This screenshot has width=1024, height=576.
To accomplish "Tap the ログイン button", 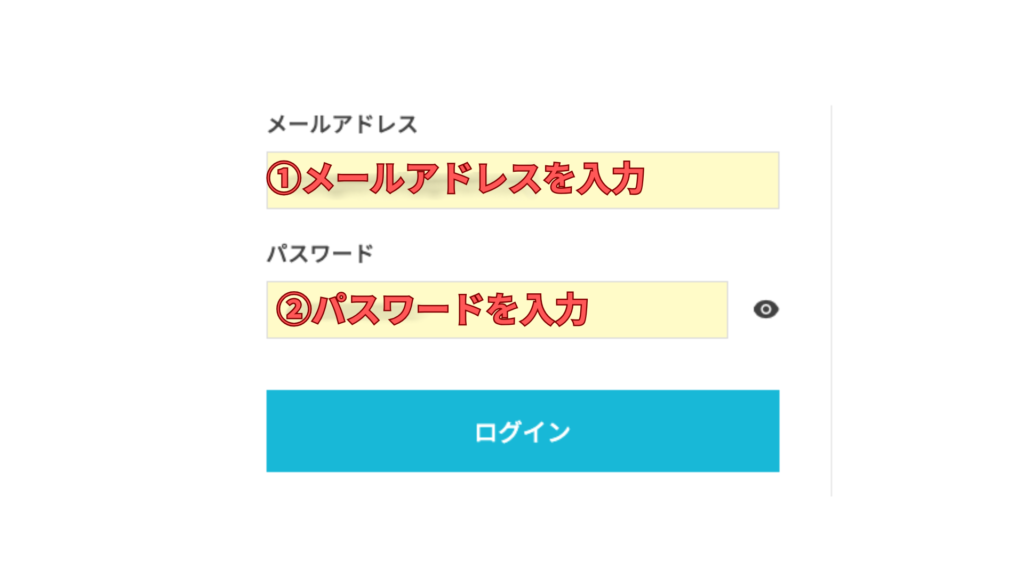I will 522,431.
